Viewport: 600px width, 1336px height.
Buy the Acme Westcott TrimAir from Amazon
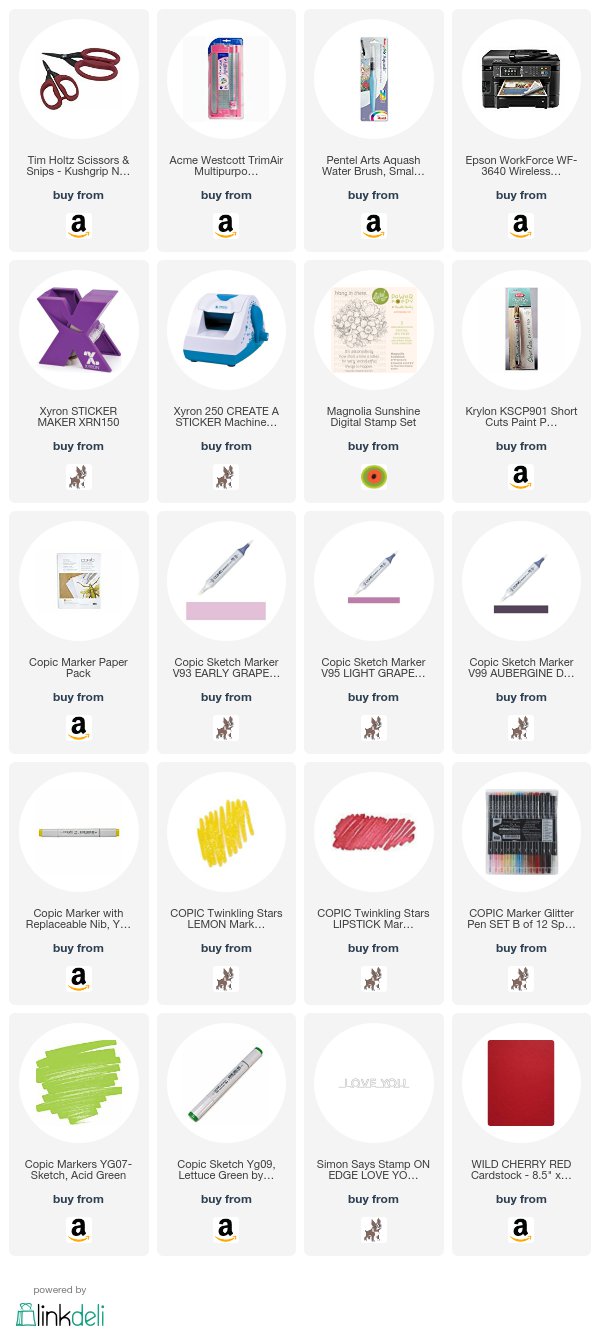tap(226, 228)
